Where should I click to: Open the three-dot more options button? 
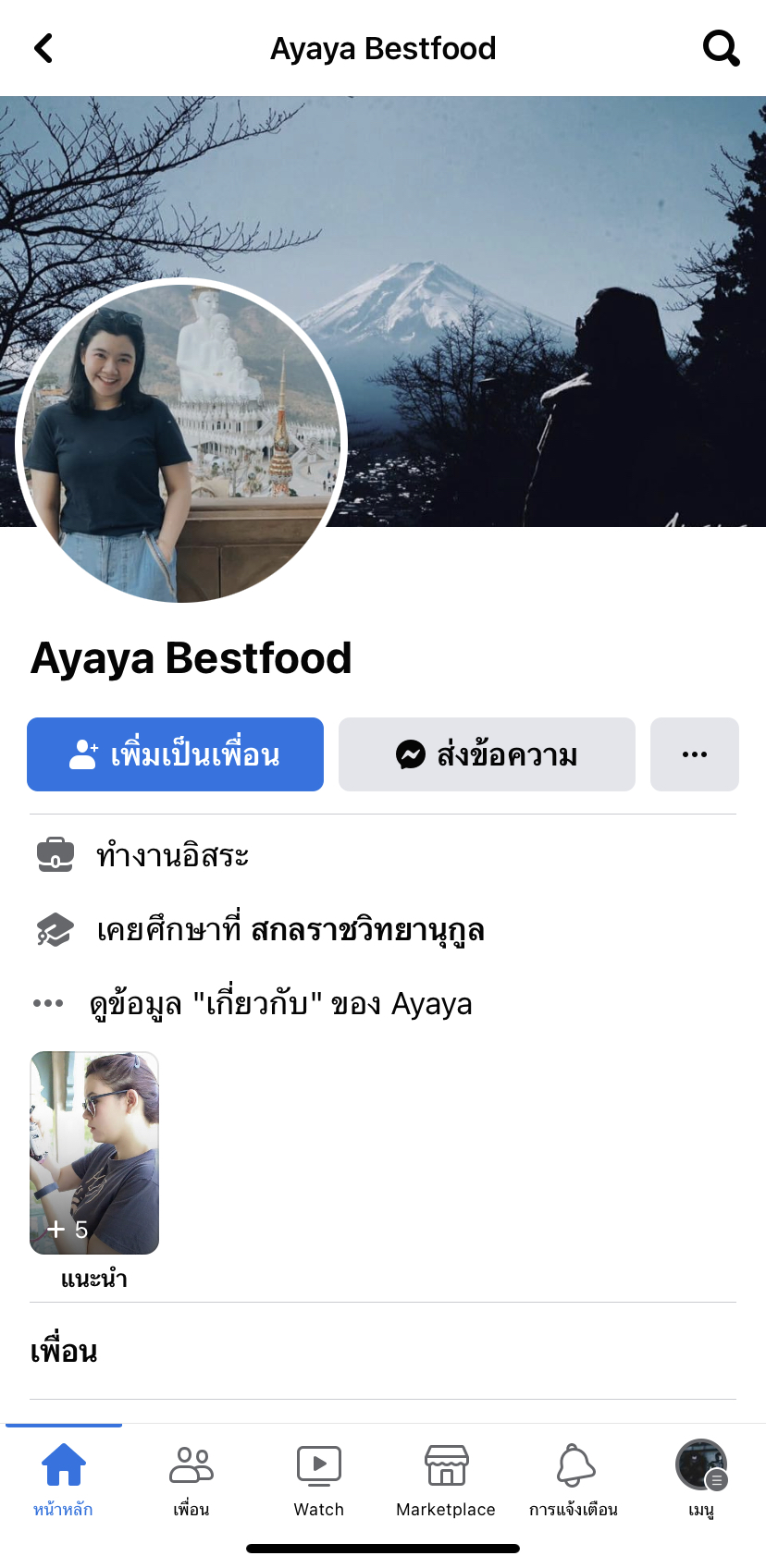(x=694, y=754)
